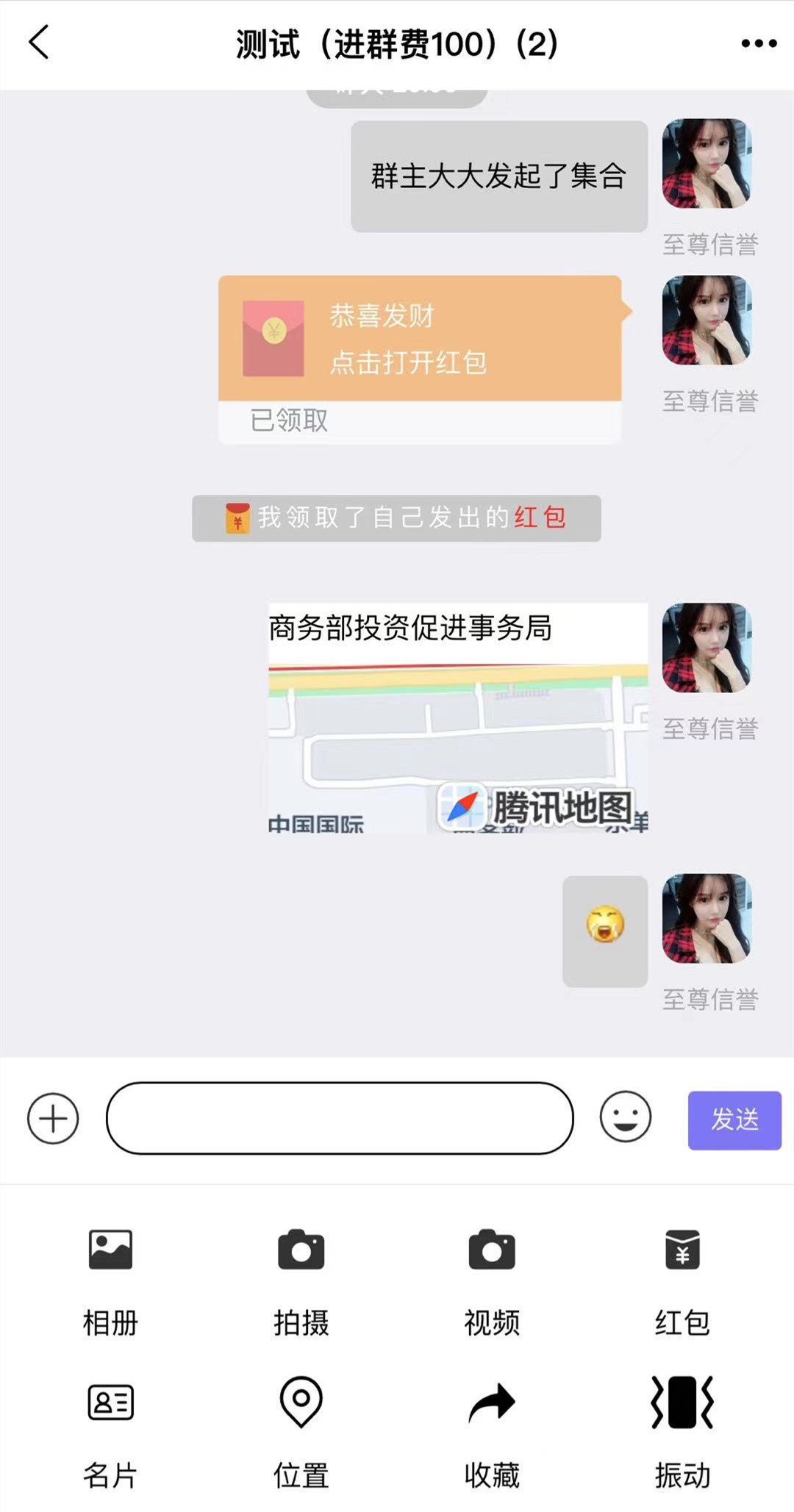Choose 相册 to send a photo

[x=110, y=1279]
